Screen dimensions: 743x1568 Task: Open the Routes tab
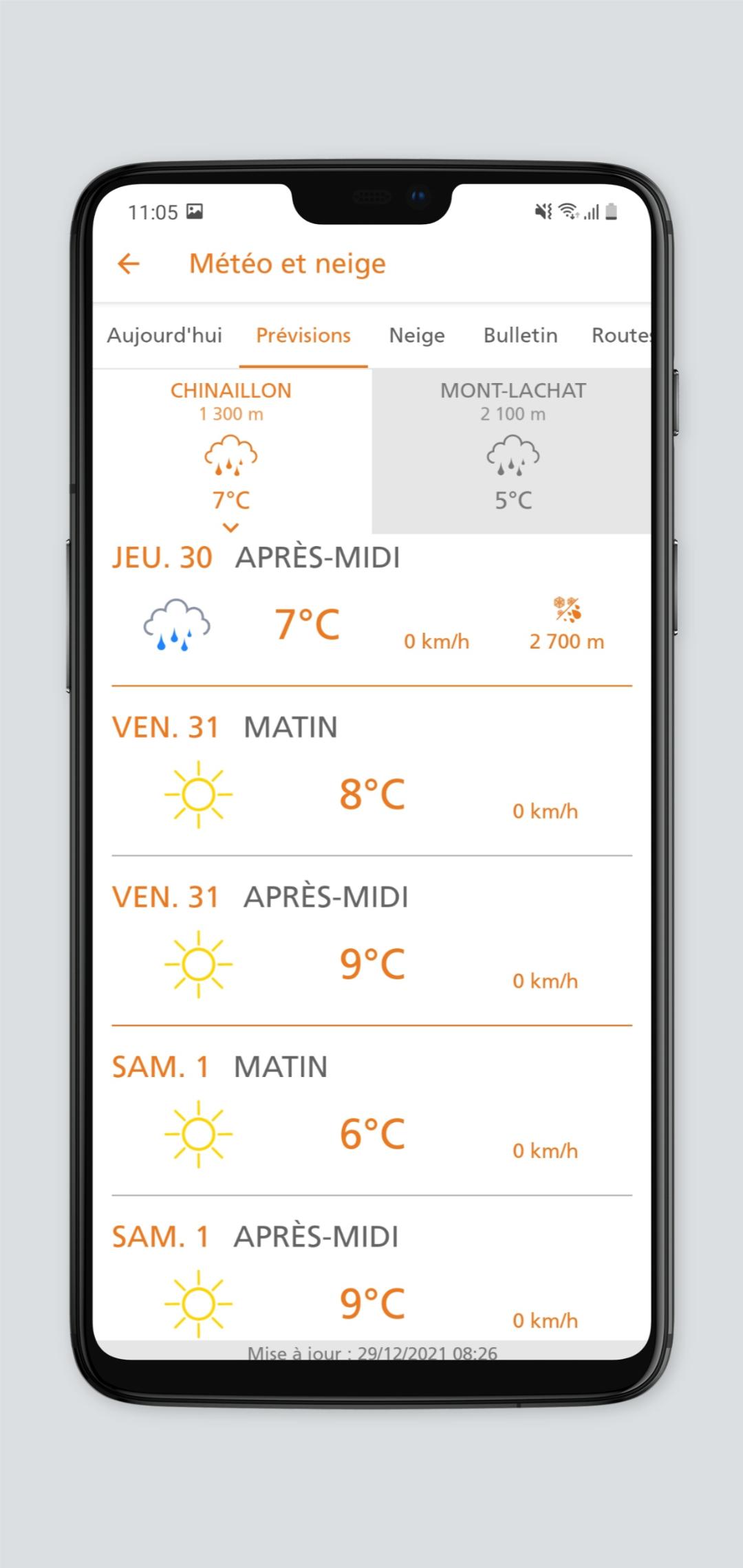coord(621,336)
